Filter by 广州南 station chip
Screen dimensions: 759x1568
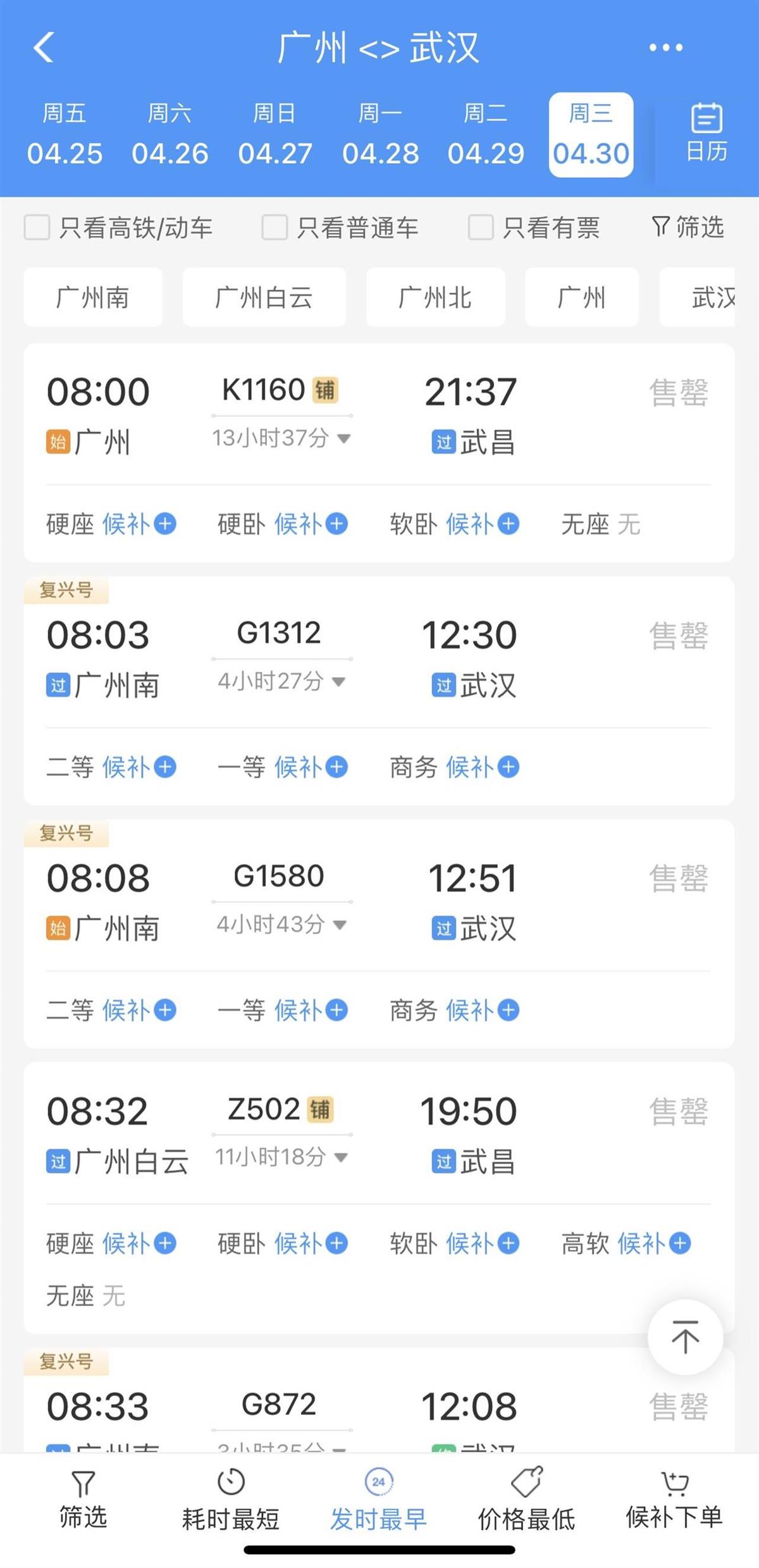click(x=93, y=297)
